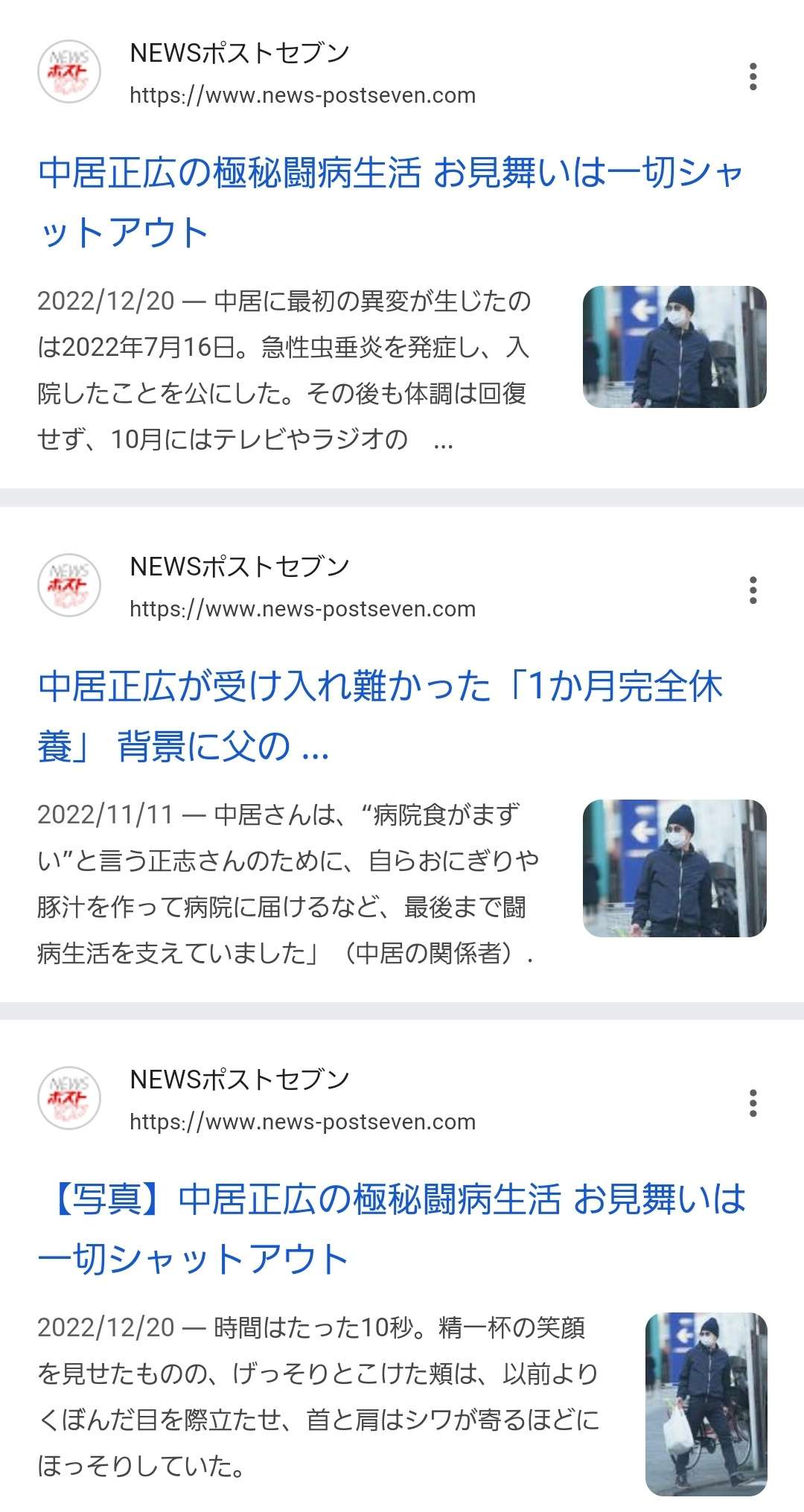This screenshot has width=804, height=1512.
Task: Open overflow menu above 「1か月完全休養」 result
Action: [753, 590]
